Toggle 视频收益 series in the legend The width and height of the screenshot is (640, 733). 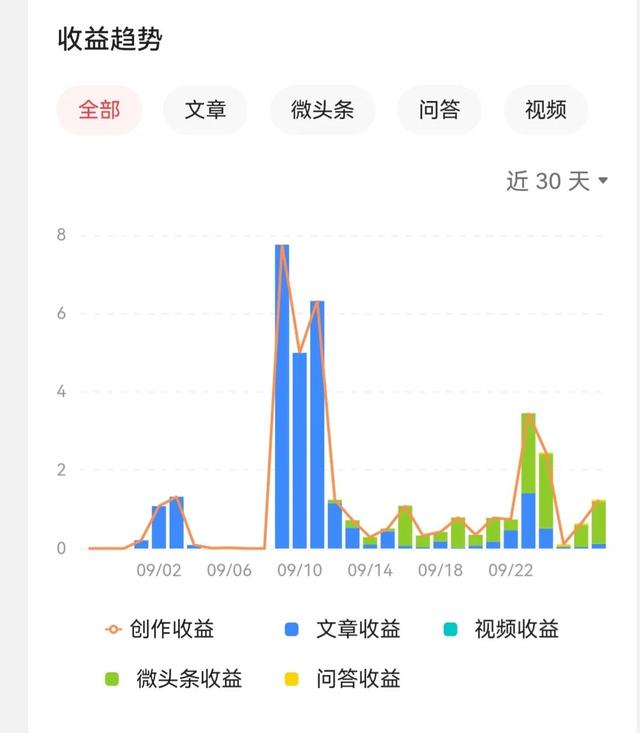(500, 629)
